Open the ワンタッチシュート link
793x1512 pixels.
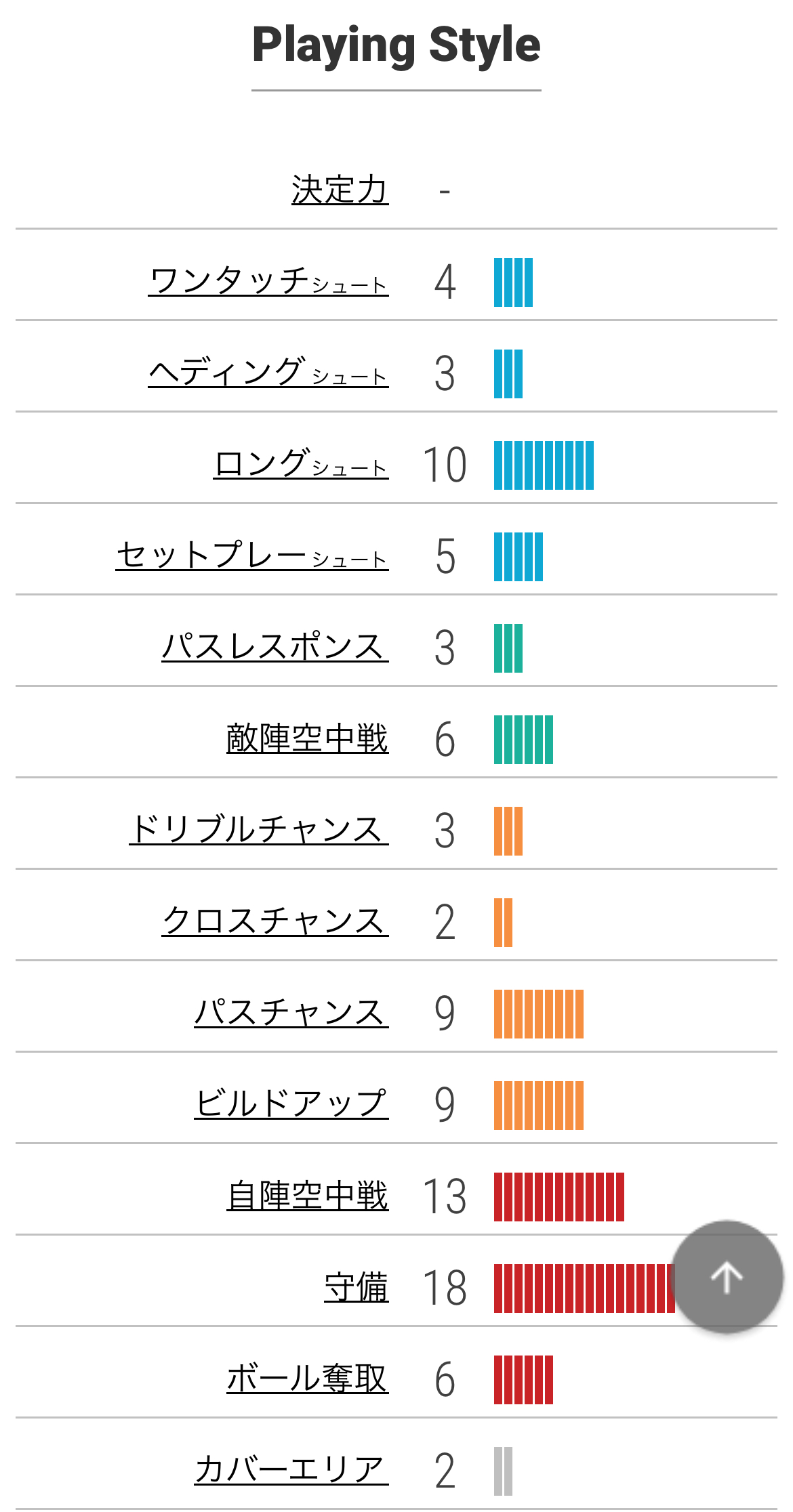pyautogui.click(x=268, y=281)
